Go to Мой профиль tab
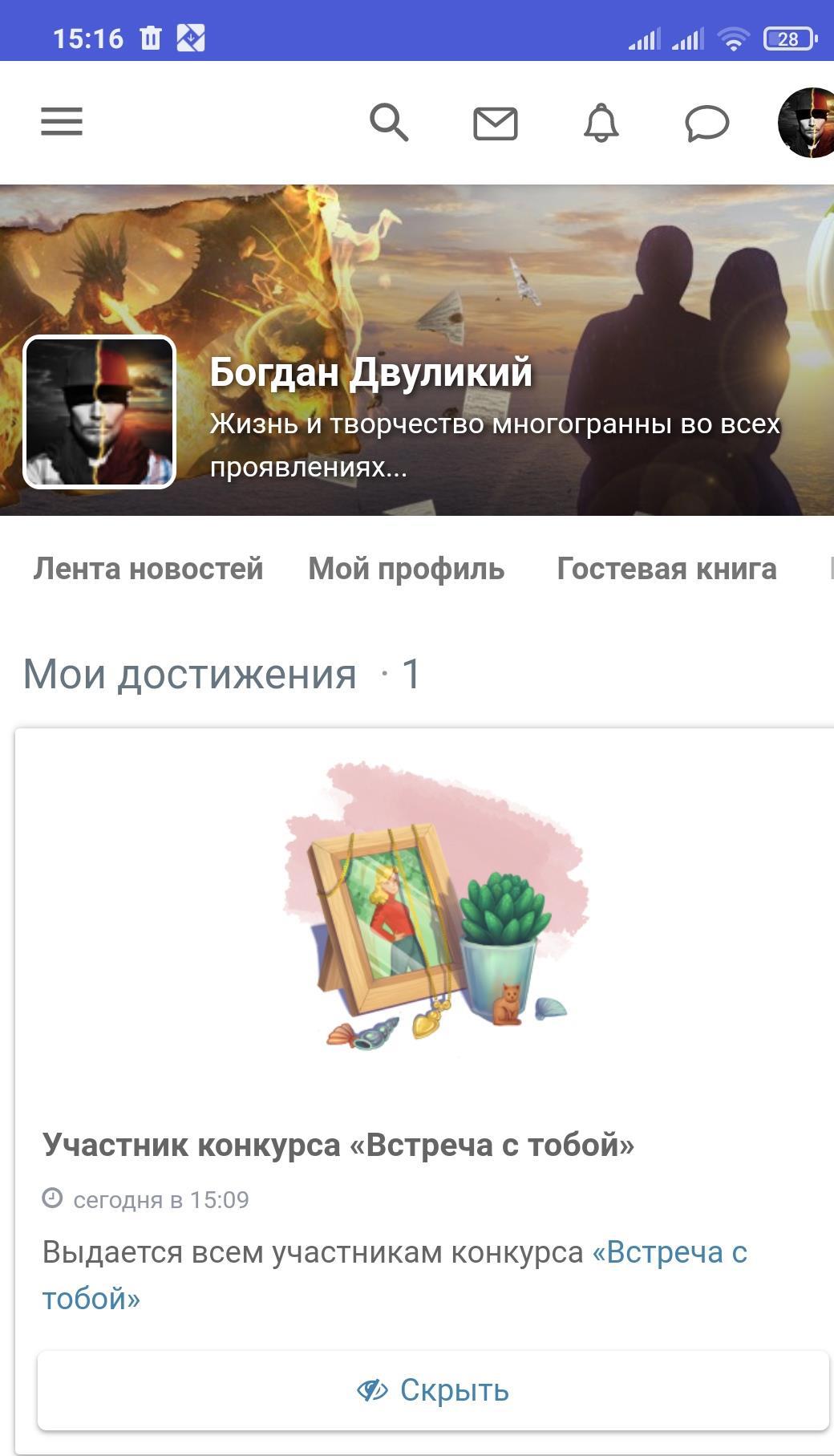The image size is (834, 1456). (x=407, y=569)
